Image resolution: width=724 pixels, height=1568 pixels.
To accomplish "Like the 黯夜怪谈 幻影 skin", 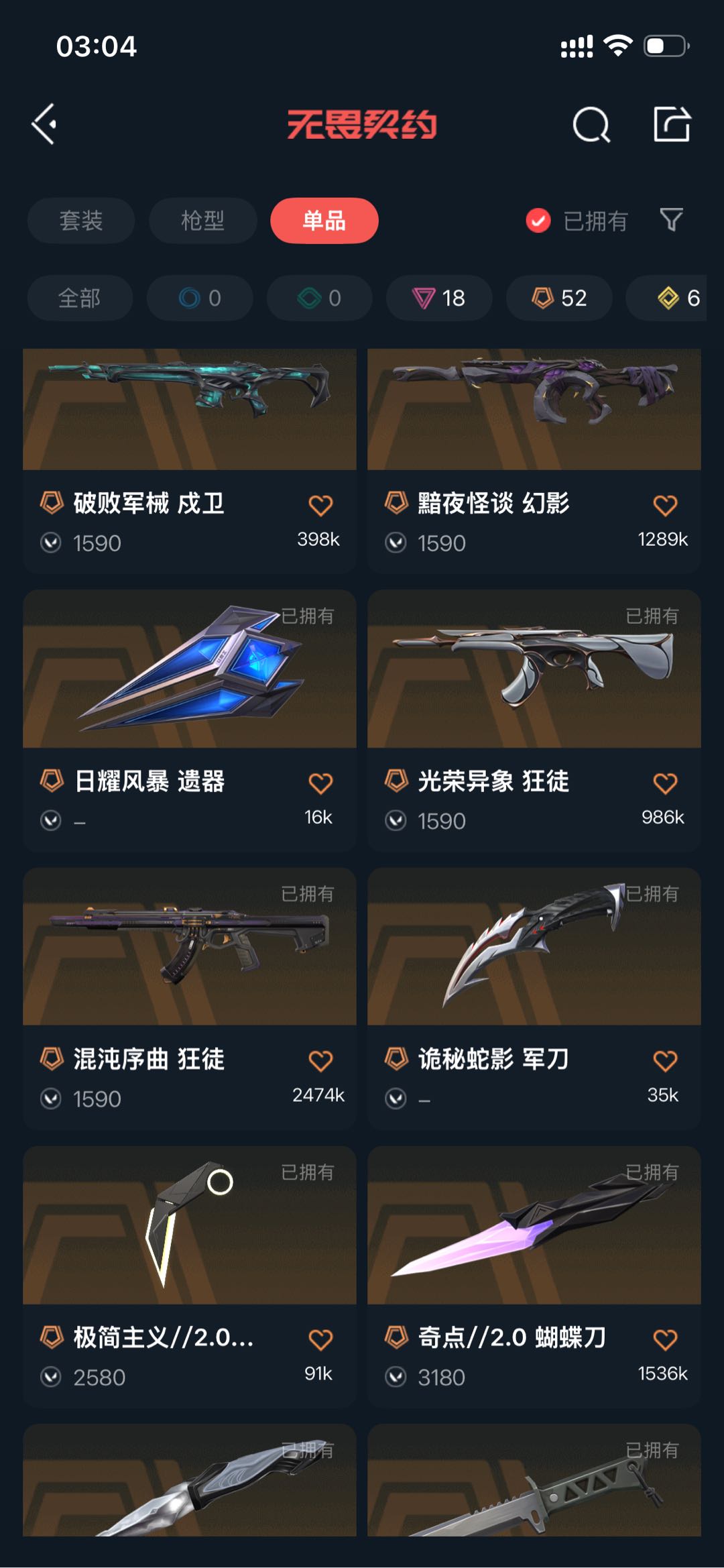I will tap(665, 505).
